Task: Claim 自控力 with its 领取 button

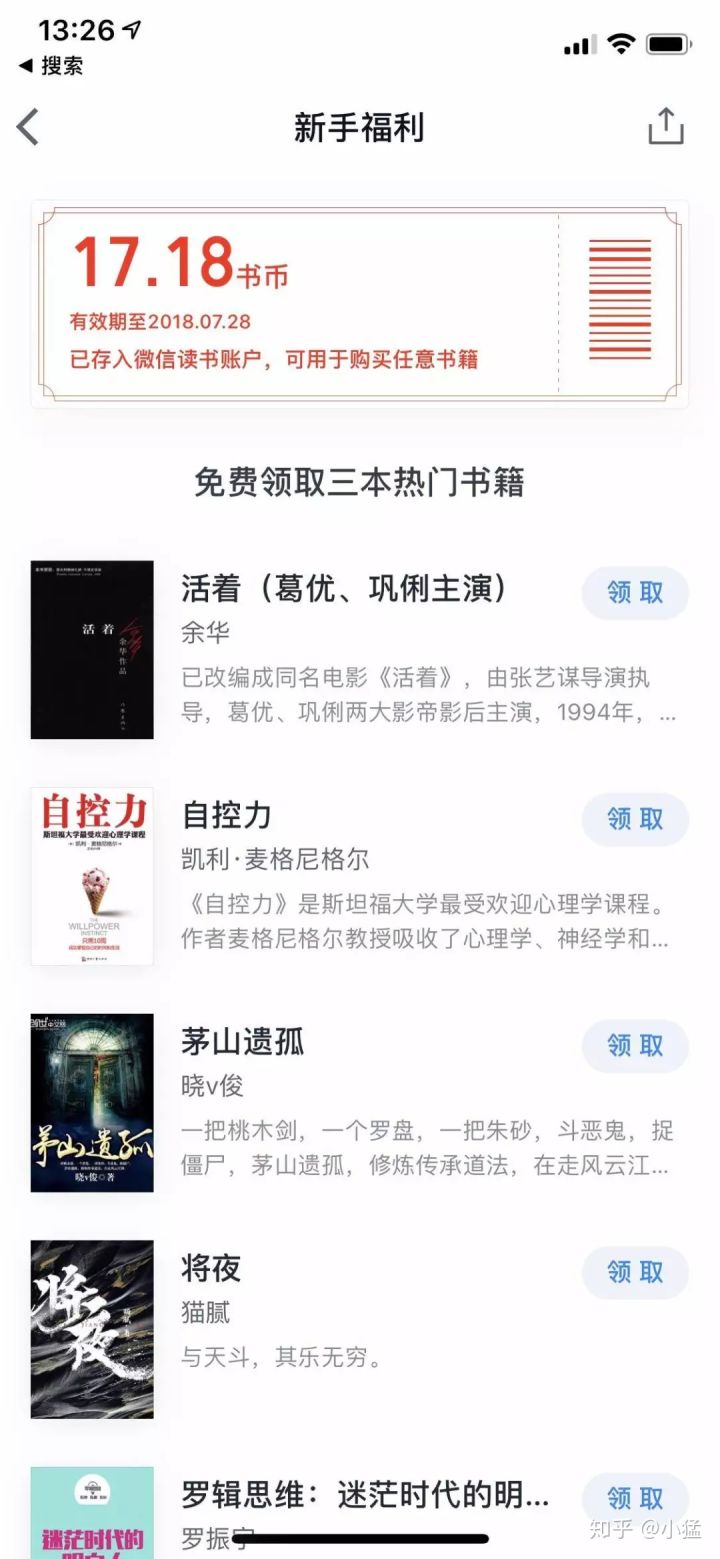Action: point(636,819)
